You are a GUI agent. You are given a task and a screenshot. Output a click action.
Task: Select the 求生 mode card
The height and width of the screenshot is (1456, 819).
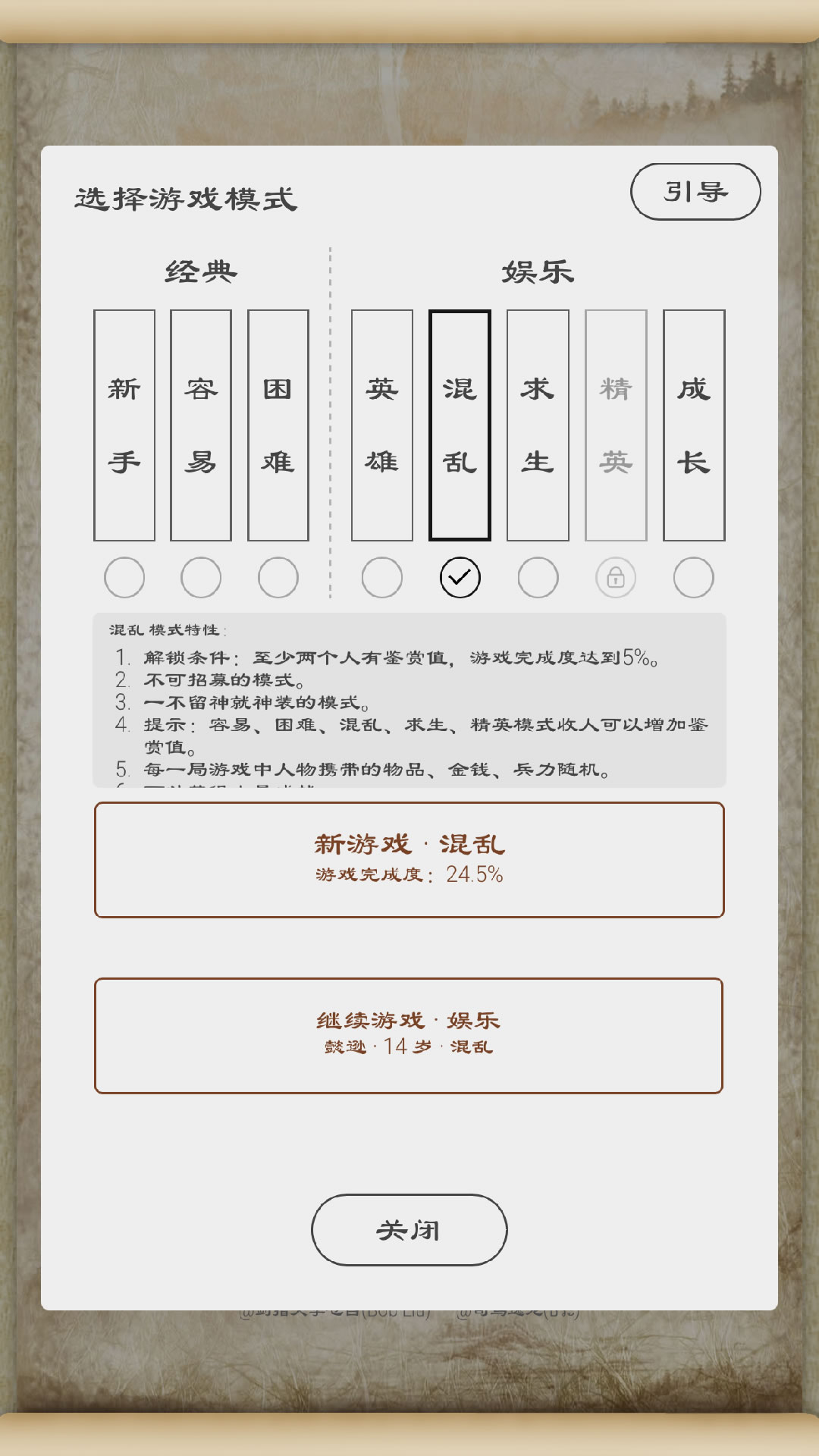(x=538, y=425)
